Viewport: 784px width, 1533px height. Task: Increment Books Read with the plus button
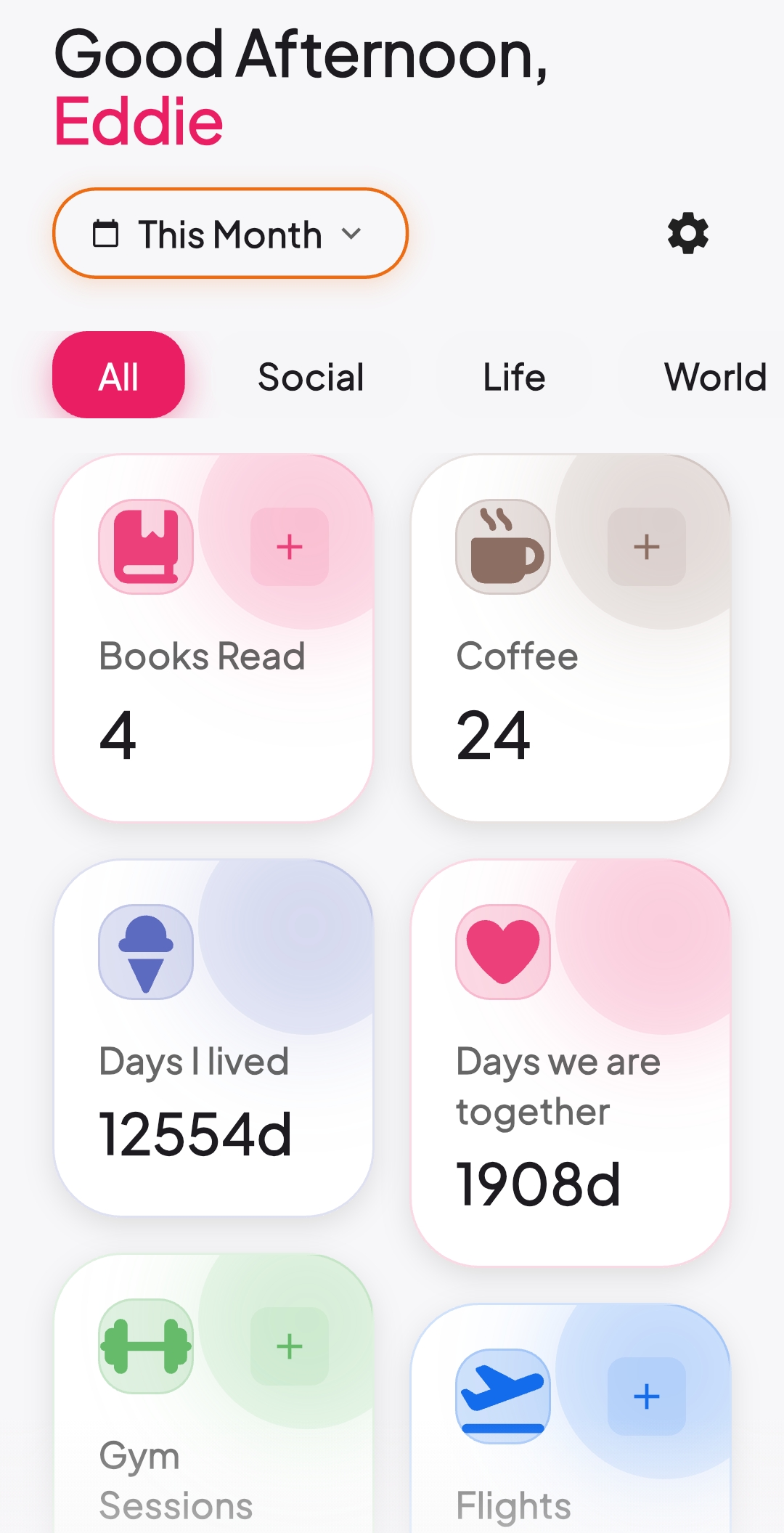pos(288,547)
